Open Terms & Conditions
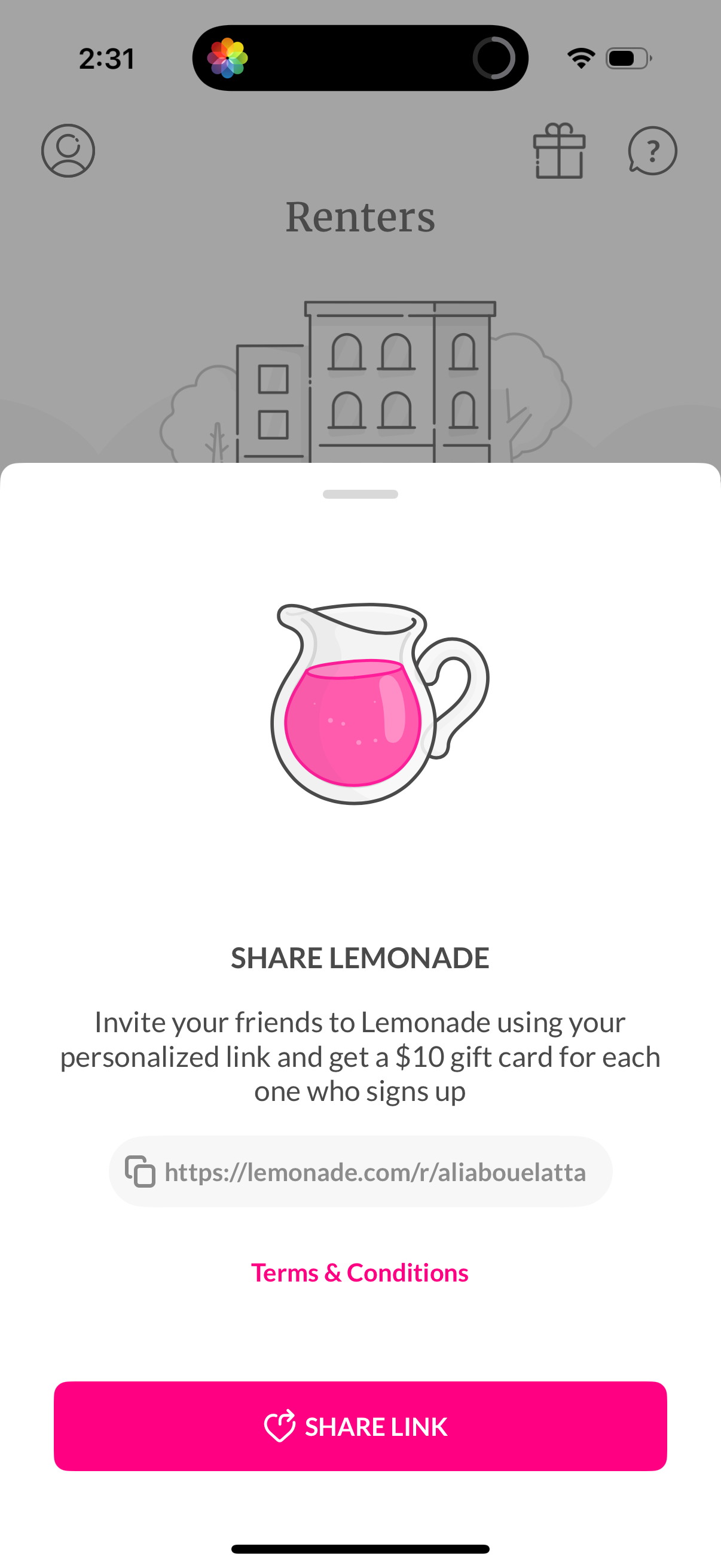This screenshot has height=1568, width=721. tap(360, 1271)
